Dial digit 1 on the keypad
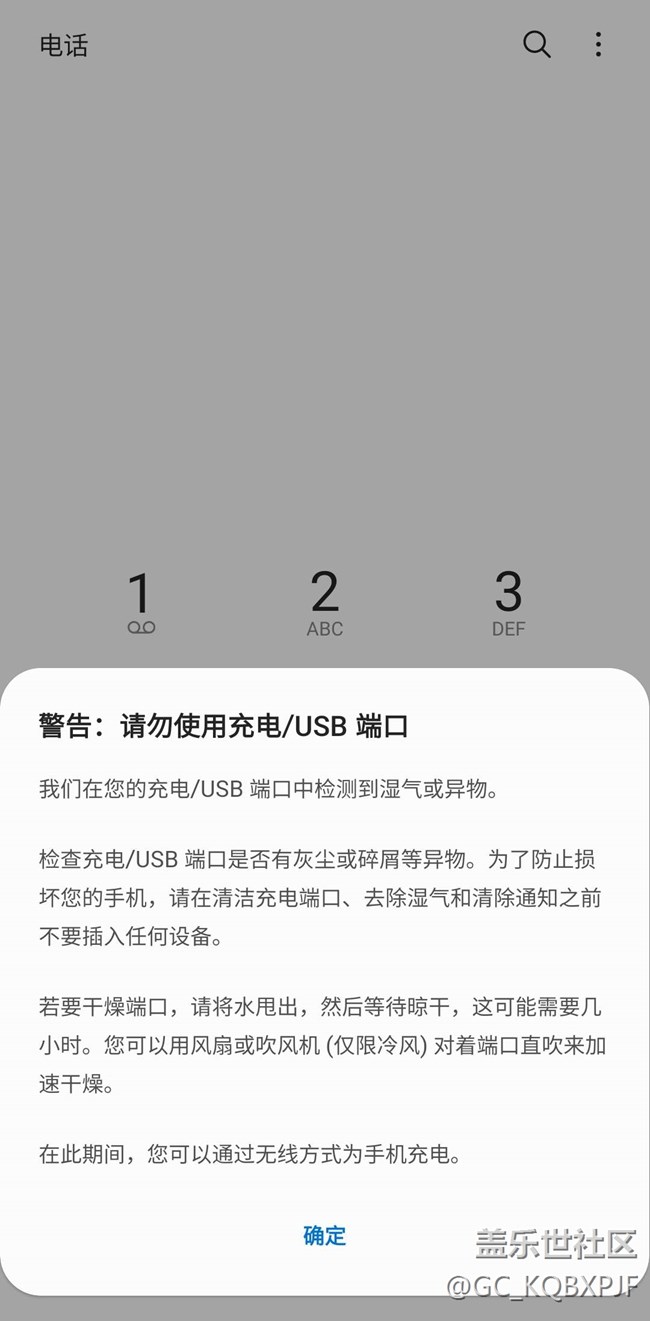The image size is (650, 1321). [140, 602]
